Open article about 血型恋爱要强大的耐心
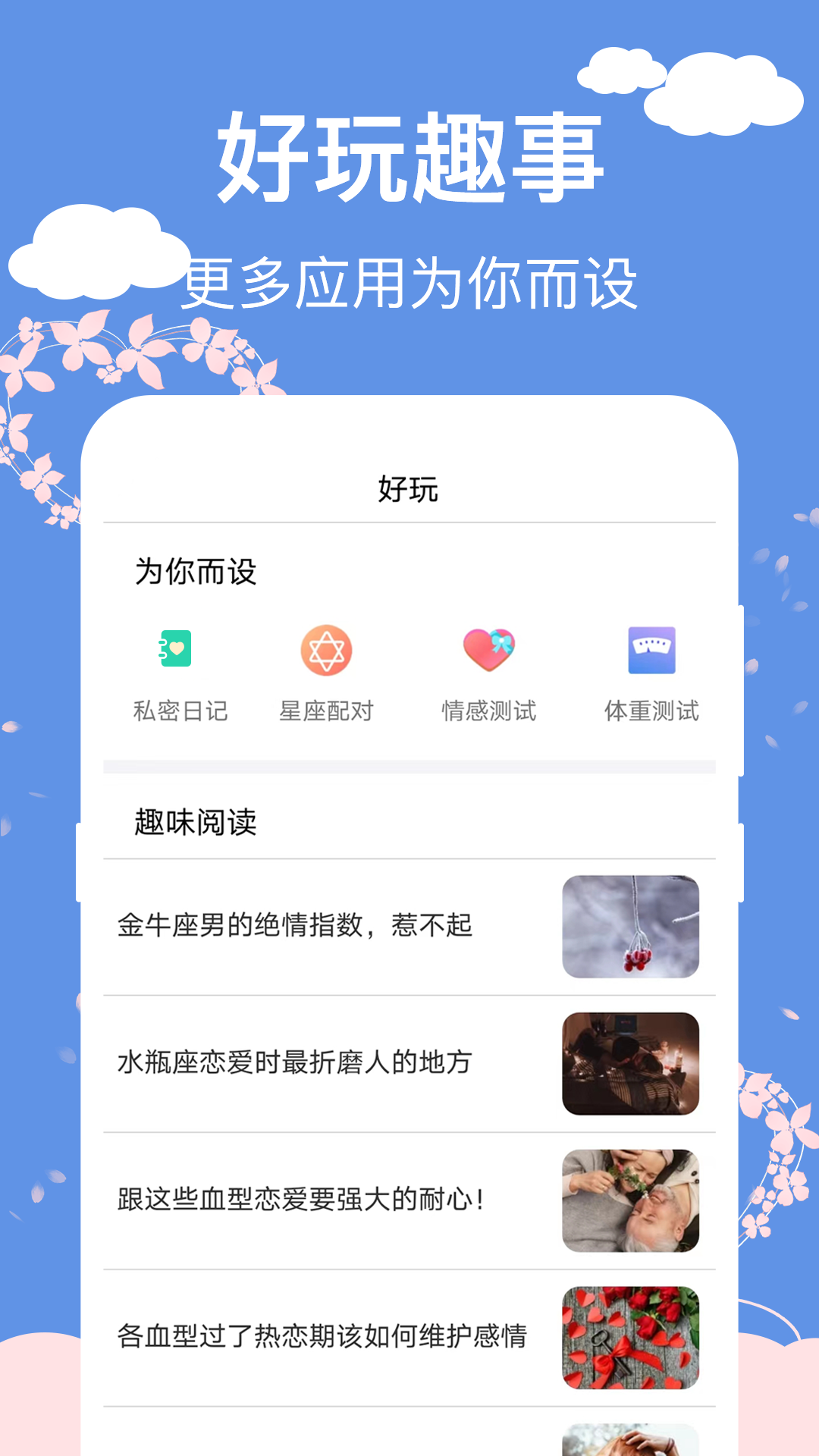This screenshot has height=1456, width=819. [x=302, y=1201]
